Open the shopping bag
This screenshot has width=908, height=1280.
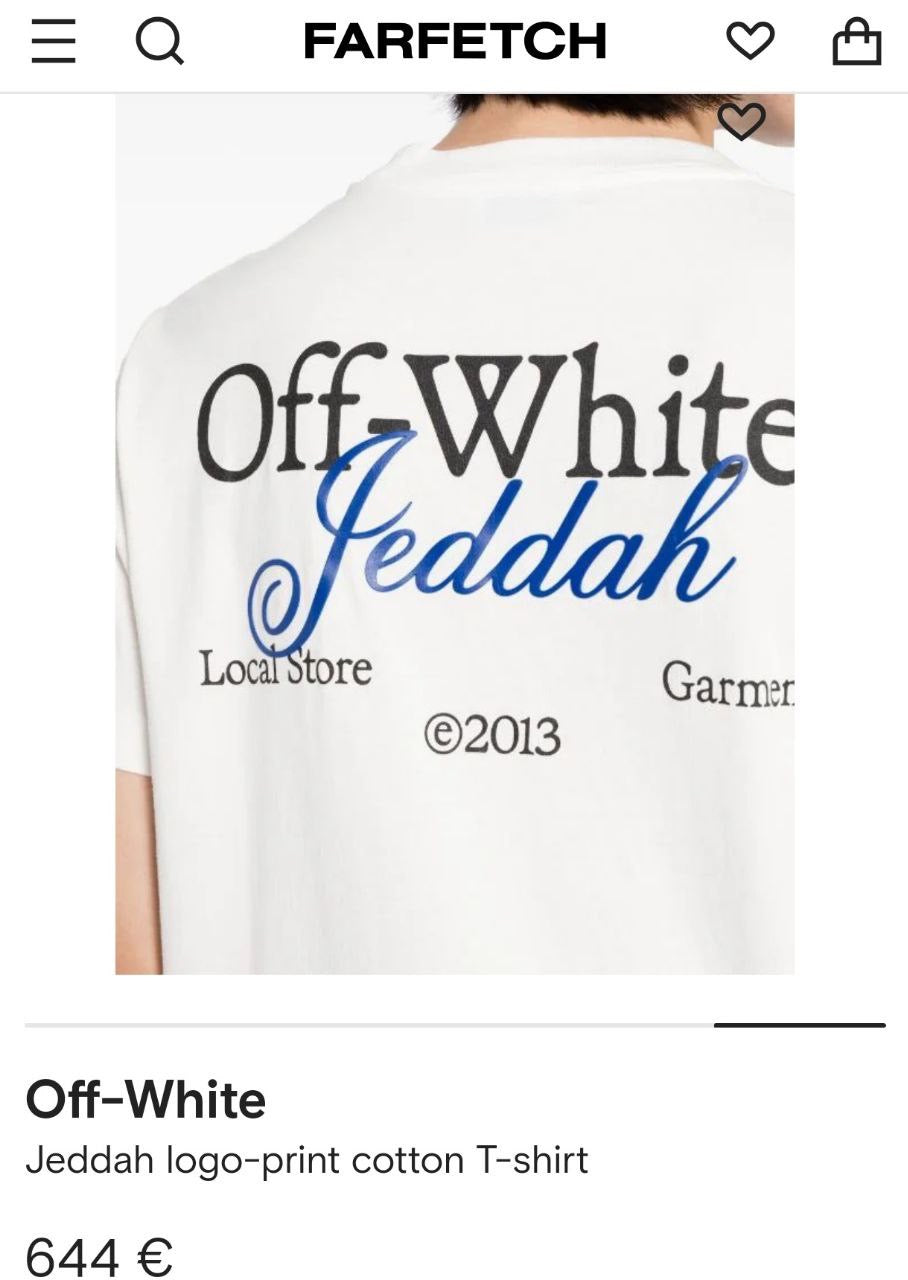coord(857,43)
